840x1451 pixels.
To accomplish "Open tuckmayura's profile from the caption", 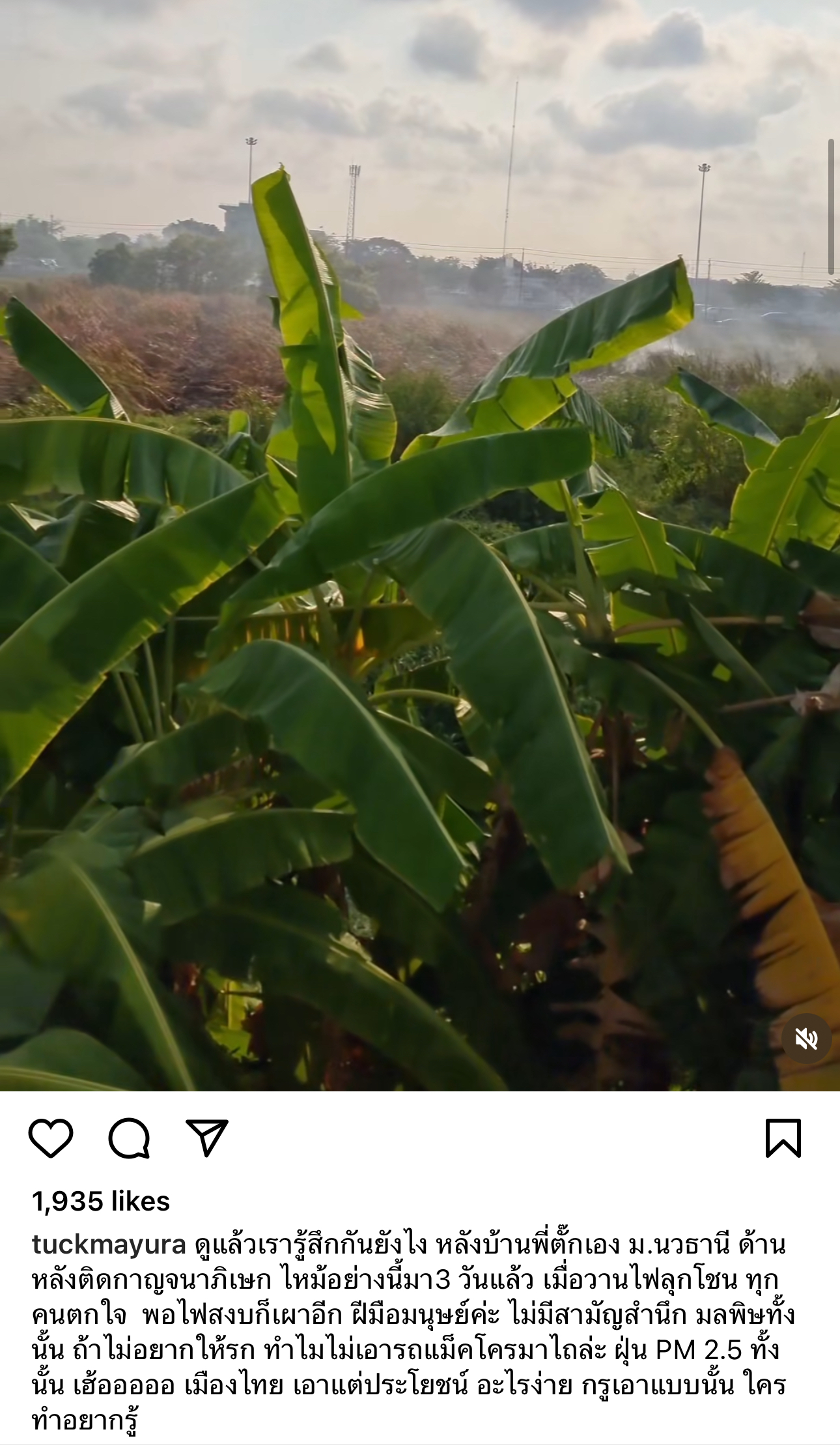I will click(x=109, y=1244).
